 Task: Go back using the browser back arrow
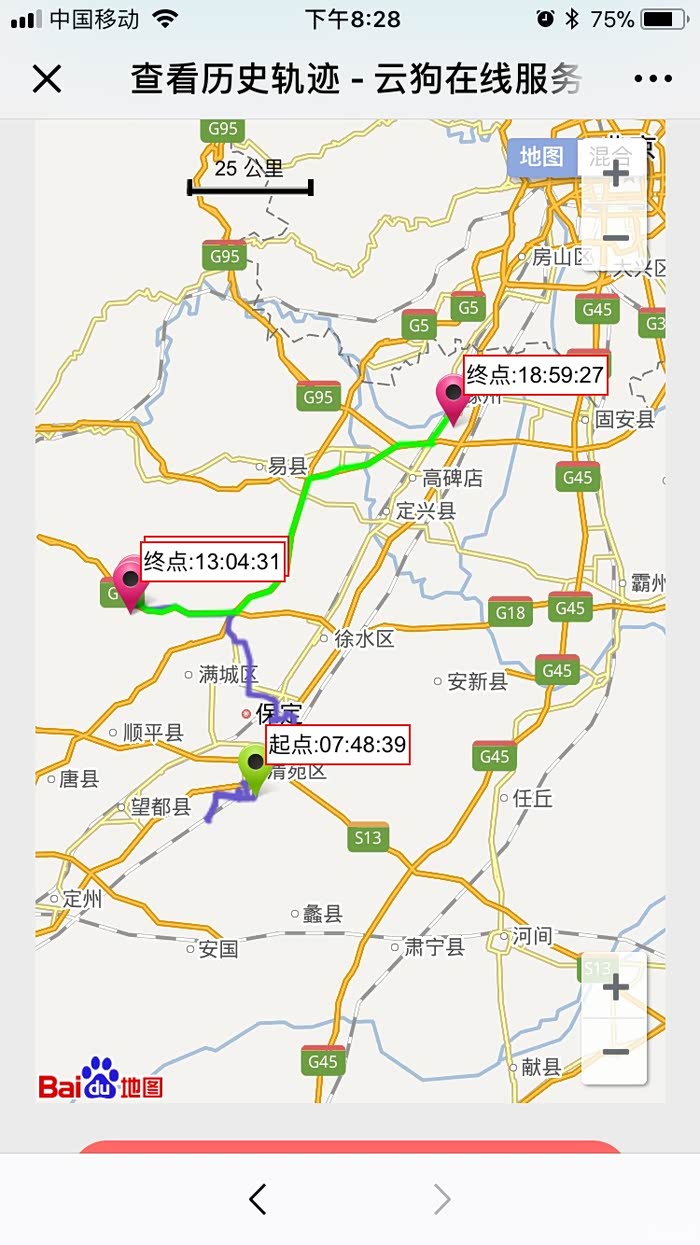258,1198
